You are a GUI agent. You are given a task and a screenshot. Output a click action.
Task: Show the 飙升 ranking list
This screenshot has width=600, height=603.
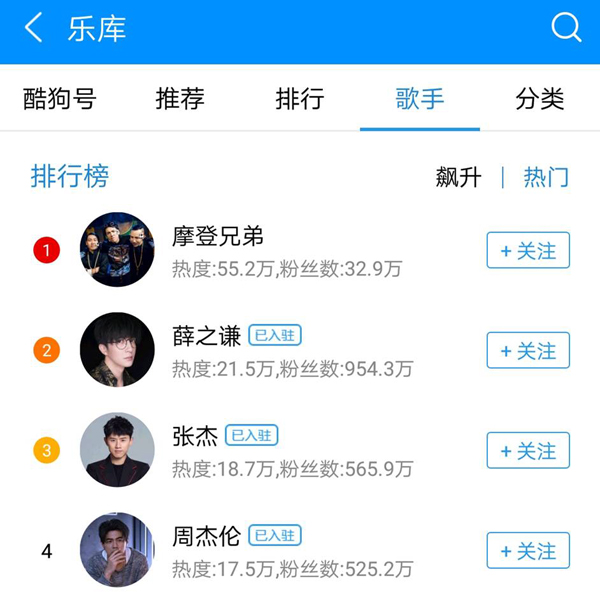[x=458, y=178]
